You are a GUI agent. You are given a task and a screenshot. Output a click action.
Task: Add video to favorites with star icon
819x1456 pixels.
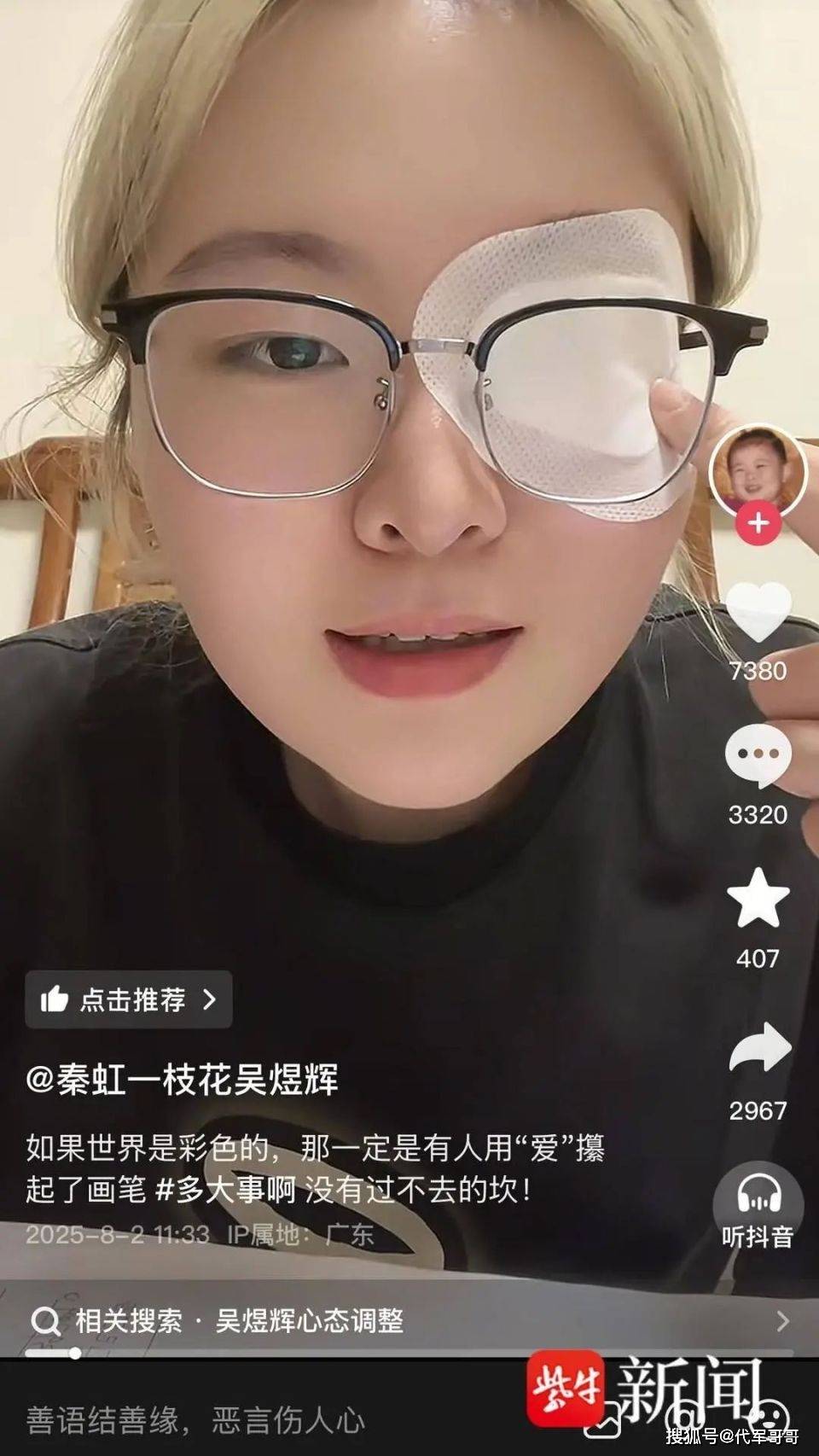click(758, 899)
